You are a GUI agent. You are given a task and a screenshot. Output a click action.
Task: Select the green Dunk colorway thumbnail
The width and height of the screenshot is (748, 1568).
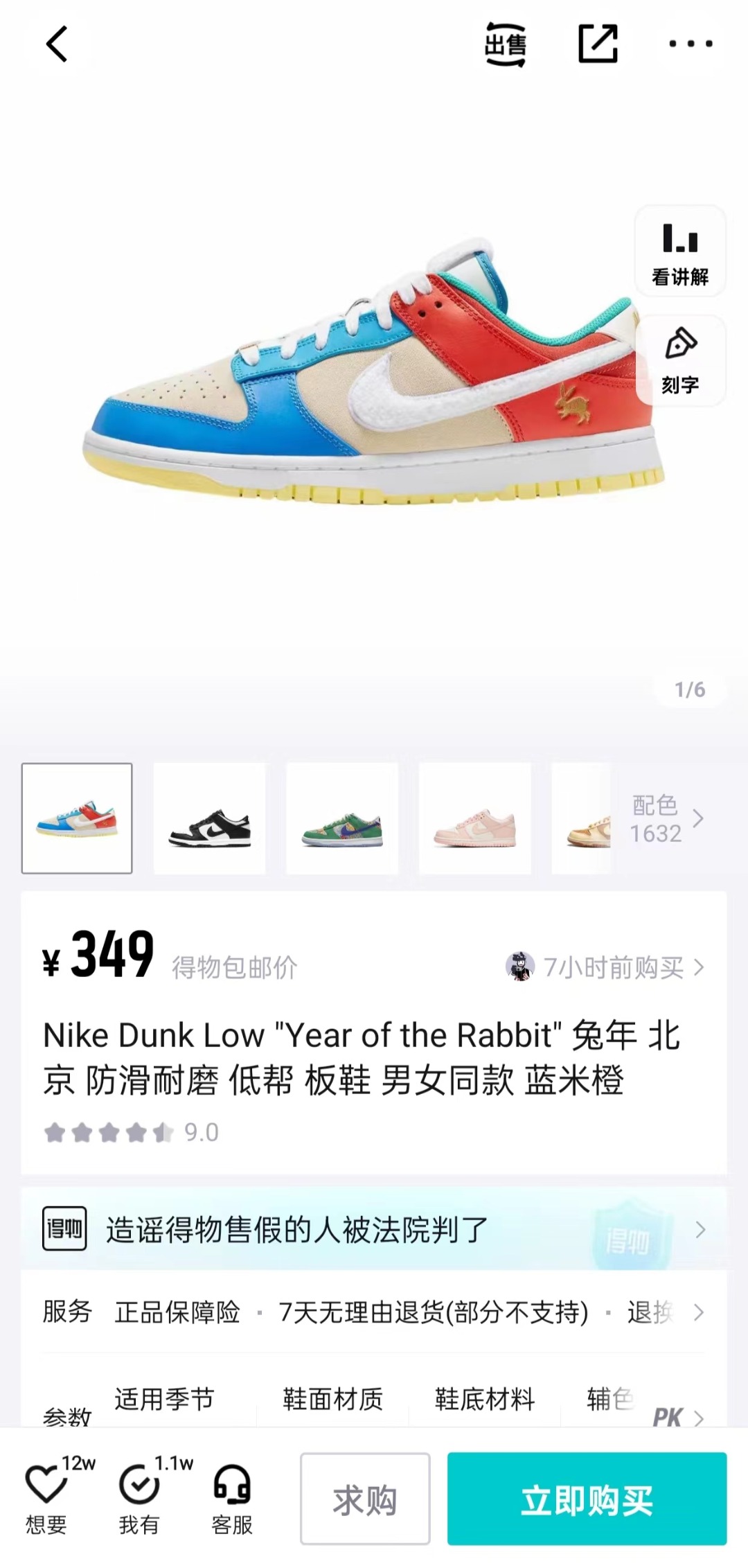(342, 818)
